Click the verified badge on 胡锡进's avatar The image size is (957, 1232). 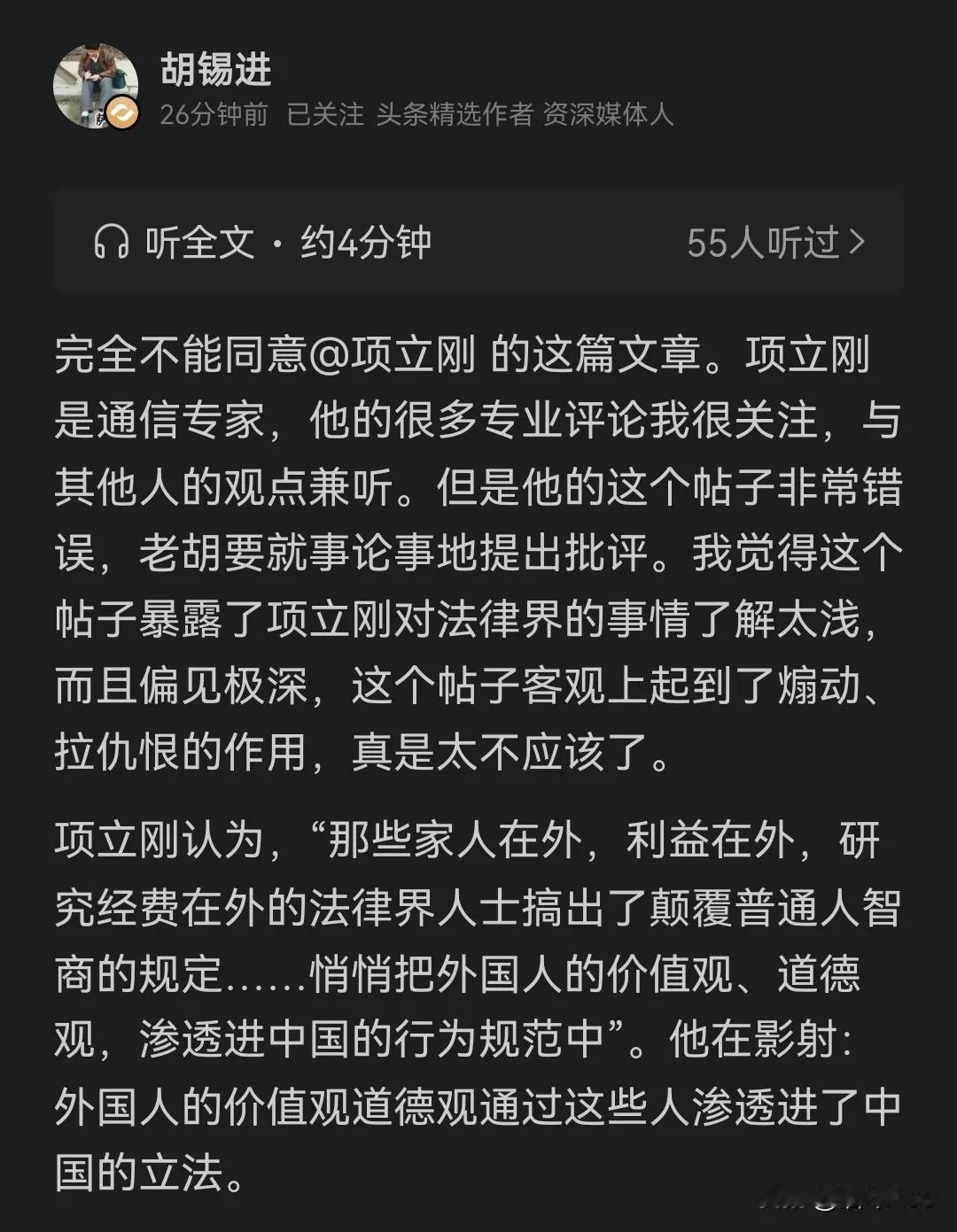(121, 113)
